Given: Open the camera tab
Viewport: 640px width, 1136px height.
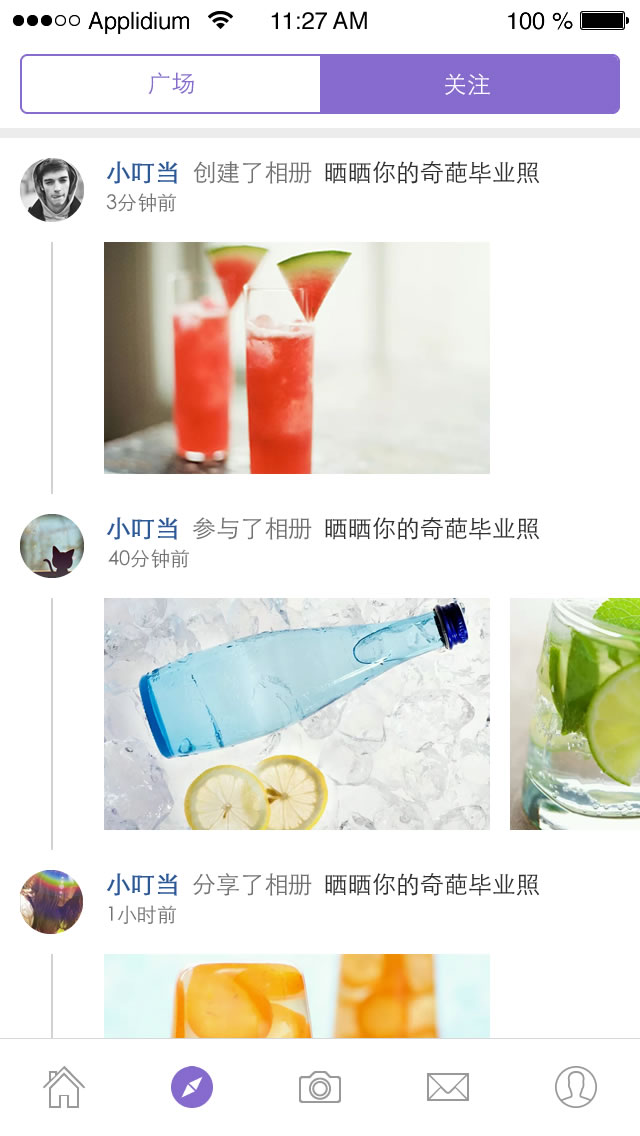Looking at the screenshot, I should pyautogui.click(x=320, y=1087).
